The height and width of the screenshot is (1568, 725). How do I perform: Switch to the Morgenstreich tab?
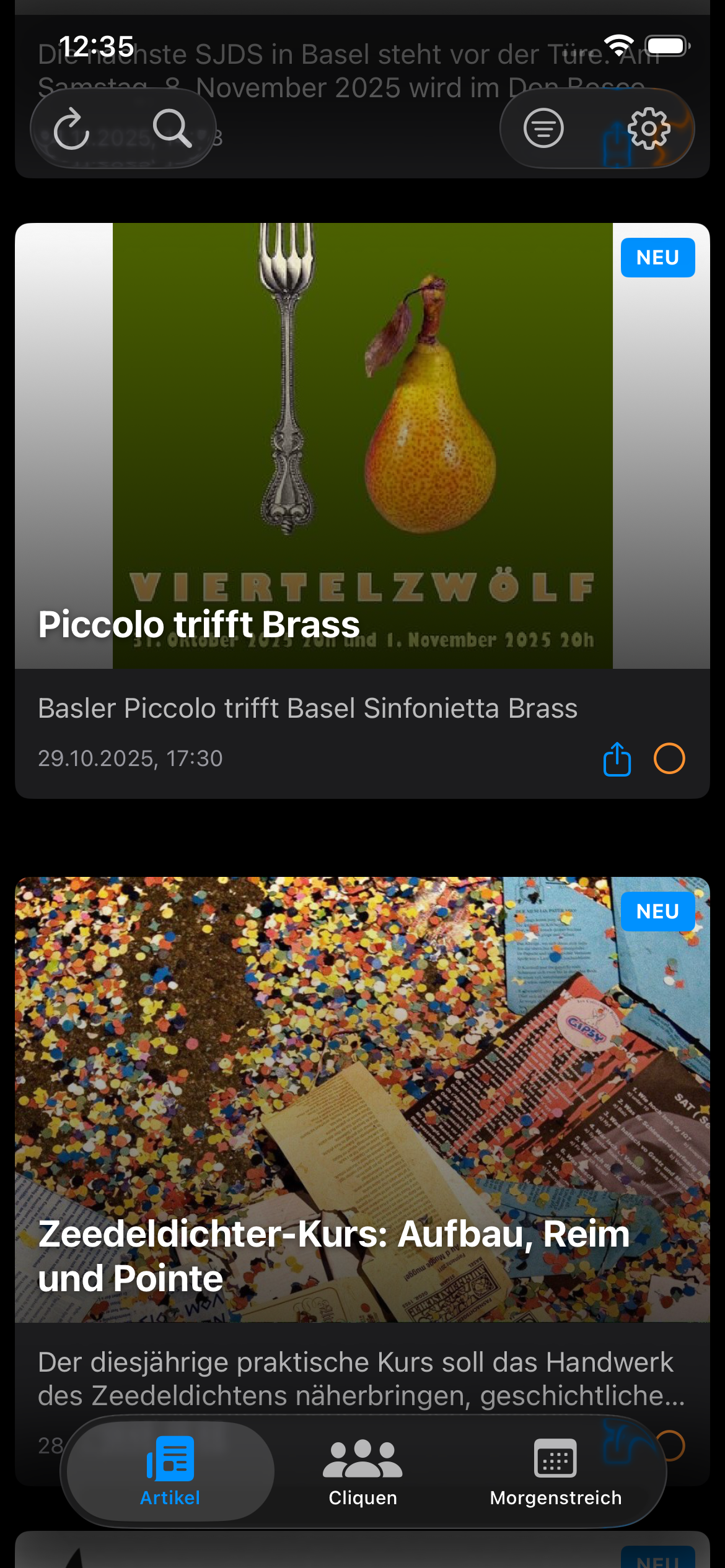coord(555,1471)
